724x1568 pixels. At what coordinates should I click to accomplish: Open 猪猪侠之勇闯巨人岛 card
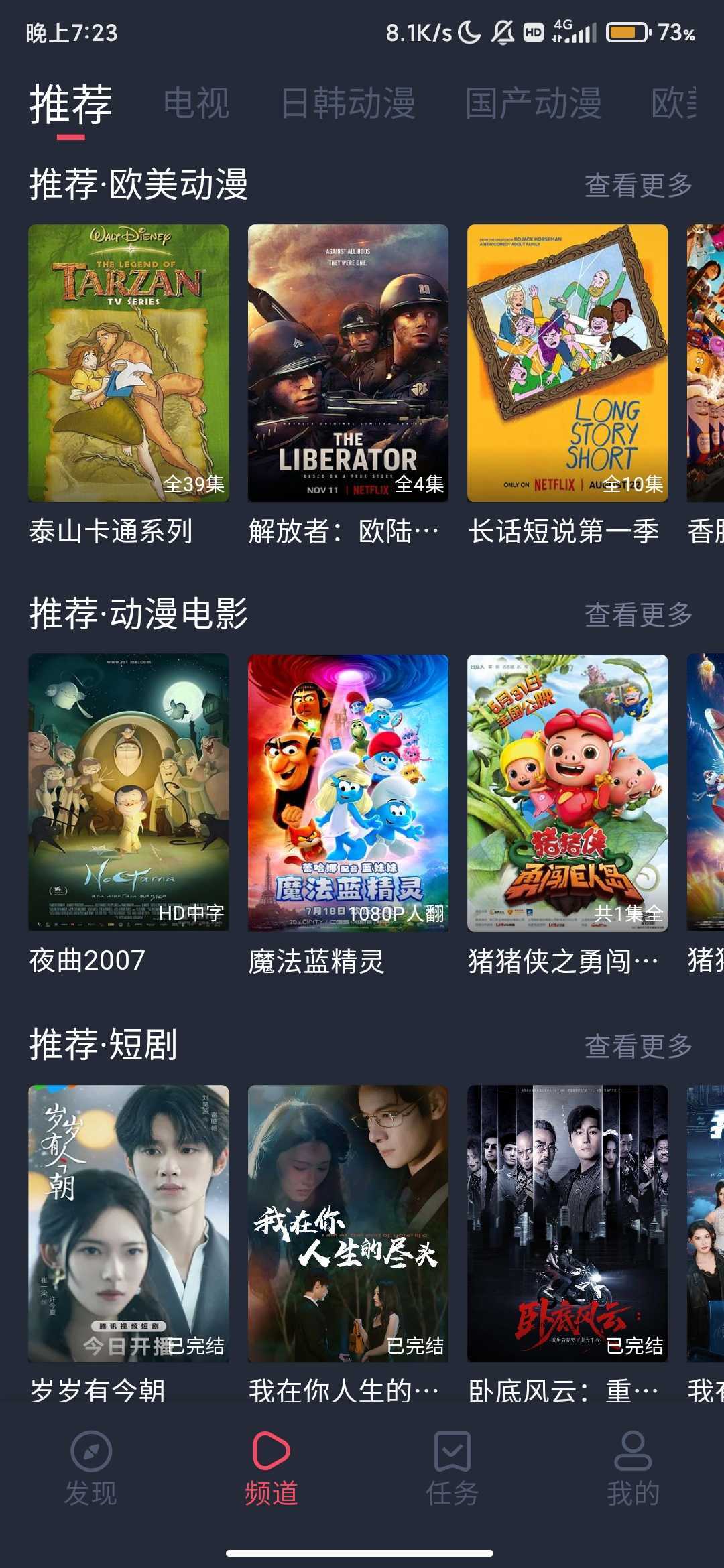tap(567, 793)
